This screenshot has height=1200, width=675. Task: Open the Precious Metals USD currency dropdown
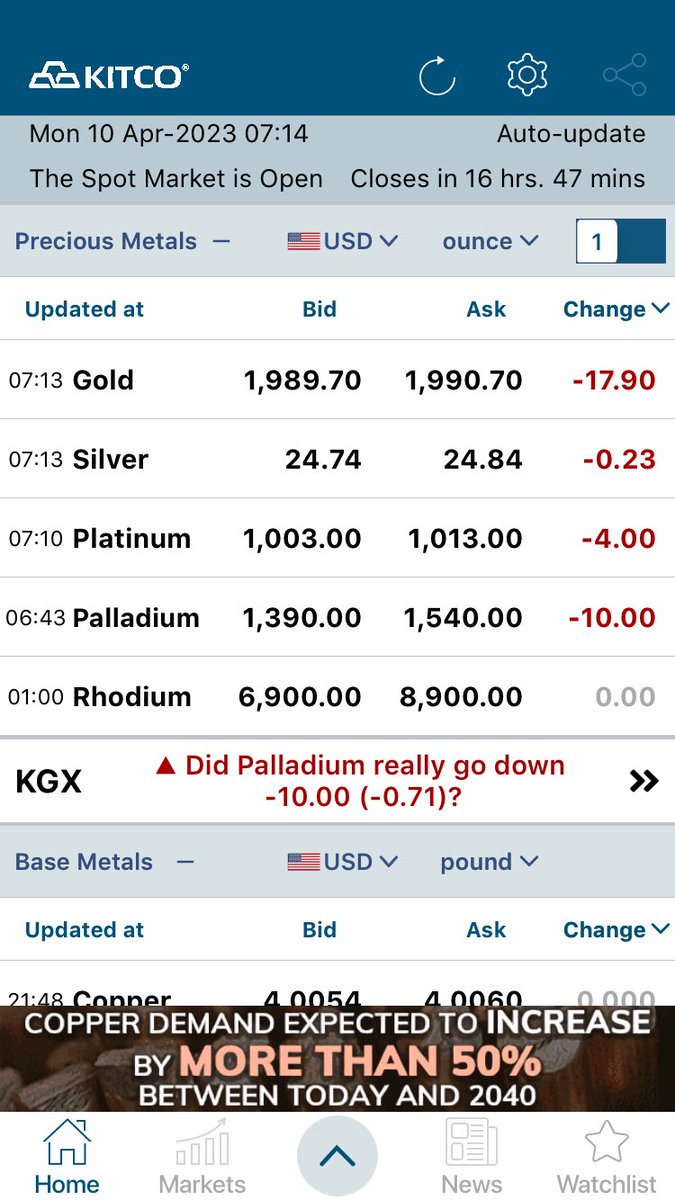coord(343,241)
